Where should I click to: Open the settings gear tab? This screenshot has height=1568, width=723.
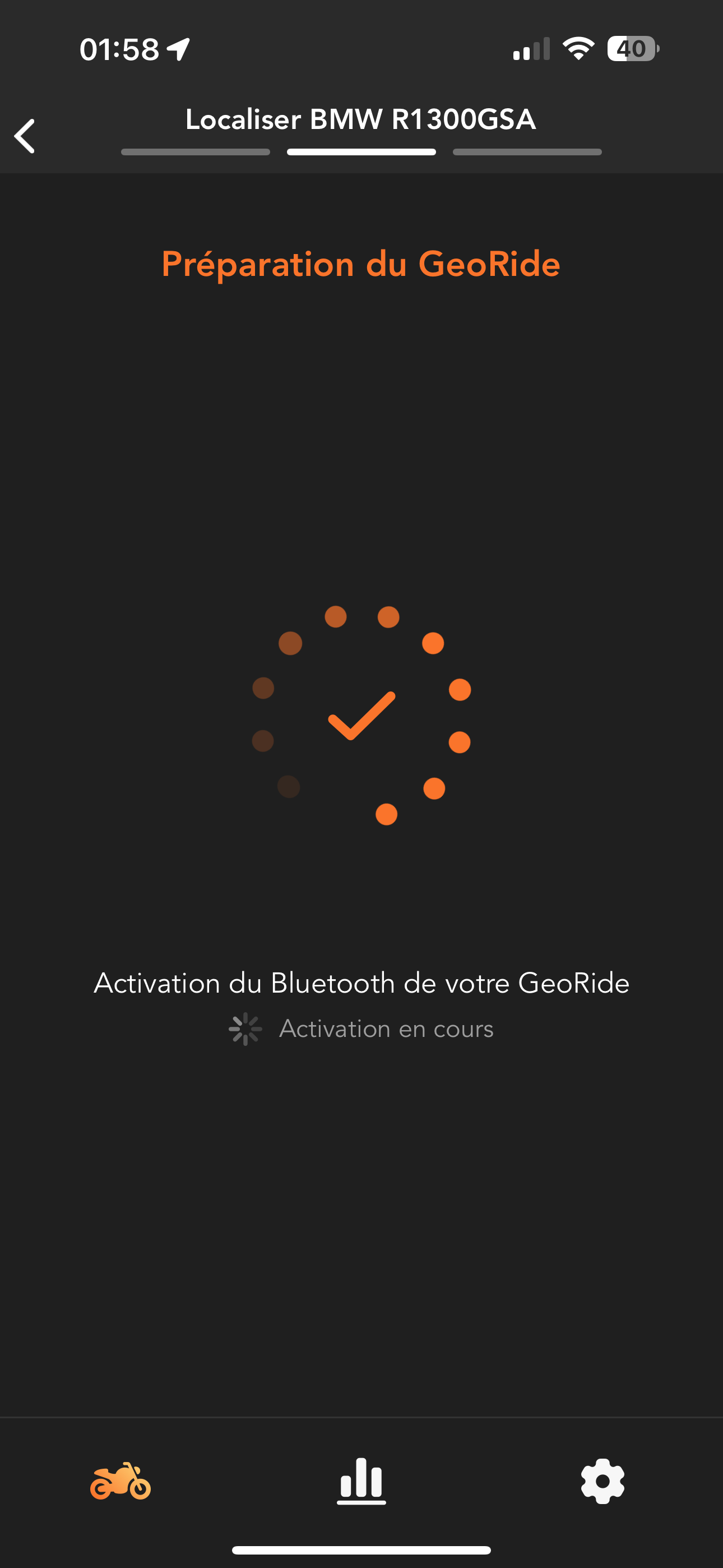(x=602, y=1481)
